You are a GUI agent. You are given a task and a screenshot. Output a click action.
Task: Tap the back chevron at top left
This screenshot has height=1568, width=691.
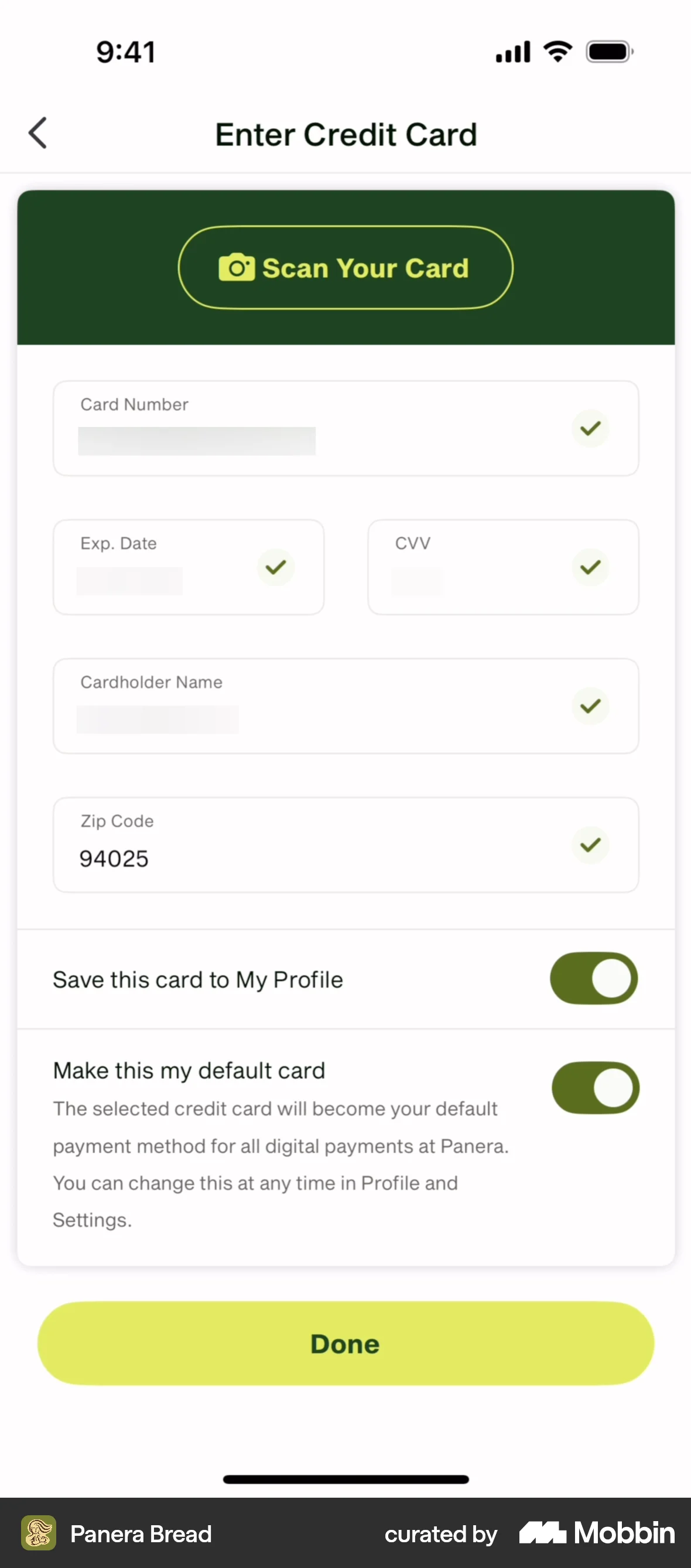(x=37, y=132)
